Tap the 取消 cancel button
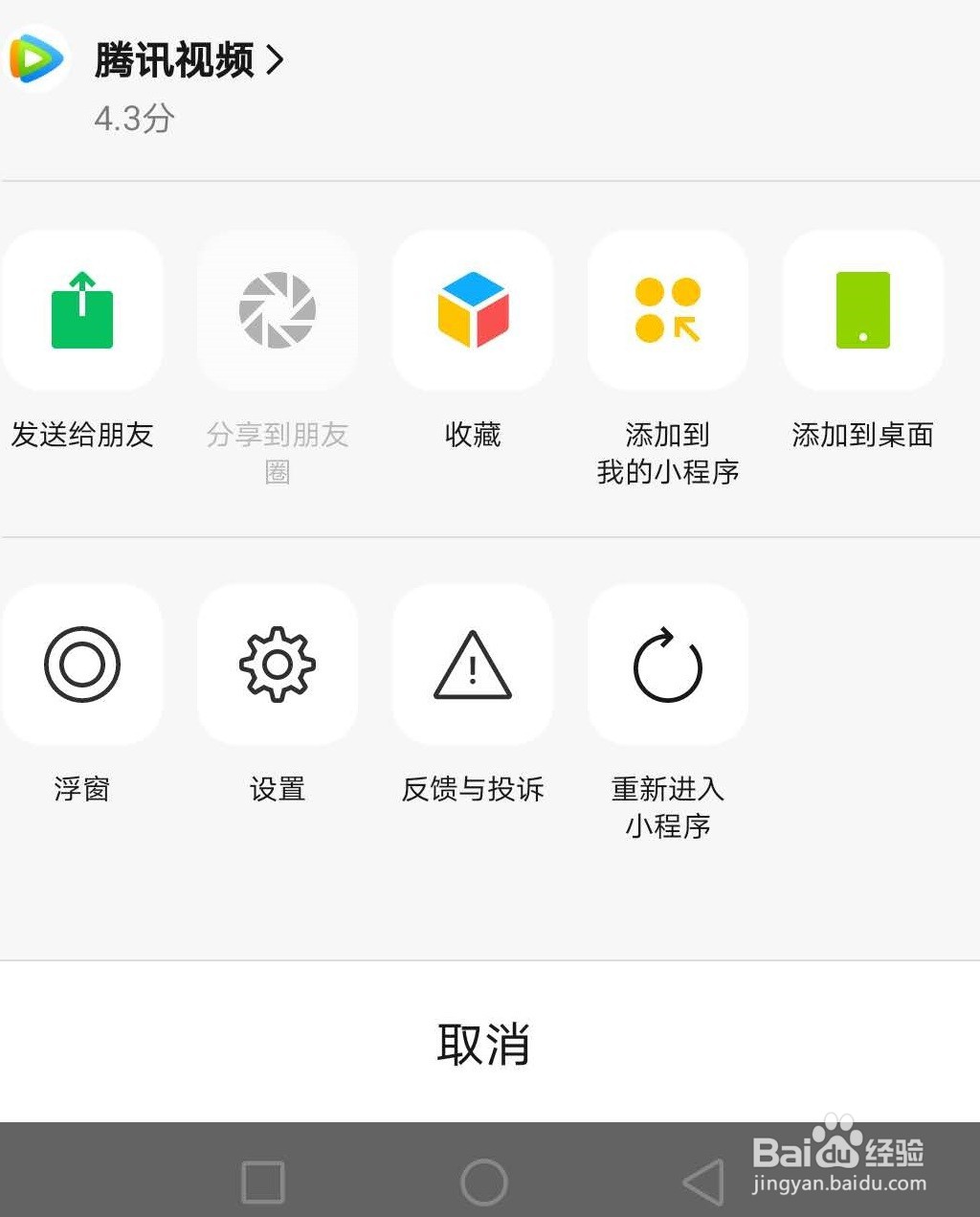Image resolution: width=980 pixels, height=1217 pixels. (485, 1046)
